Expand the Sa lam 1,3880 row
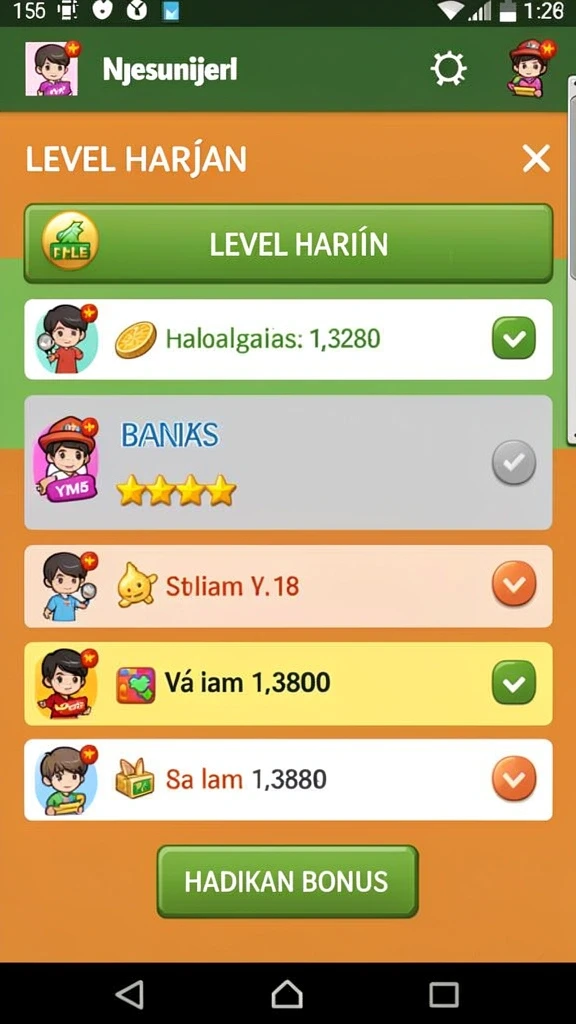Viewport: 576px width, 1024px height. [514, 778]
